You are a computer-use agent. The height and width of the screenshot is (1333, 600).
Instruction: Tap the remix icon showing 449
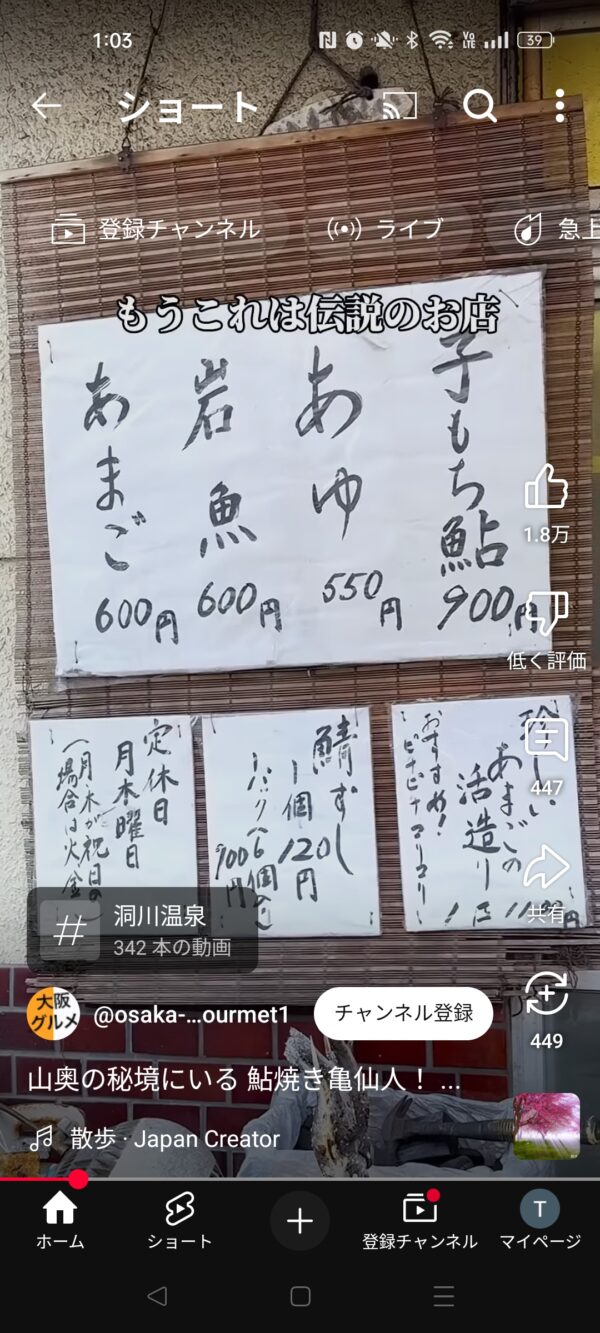click(546, 1010)
